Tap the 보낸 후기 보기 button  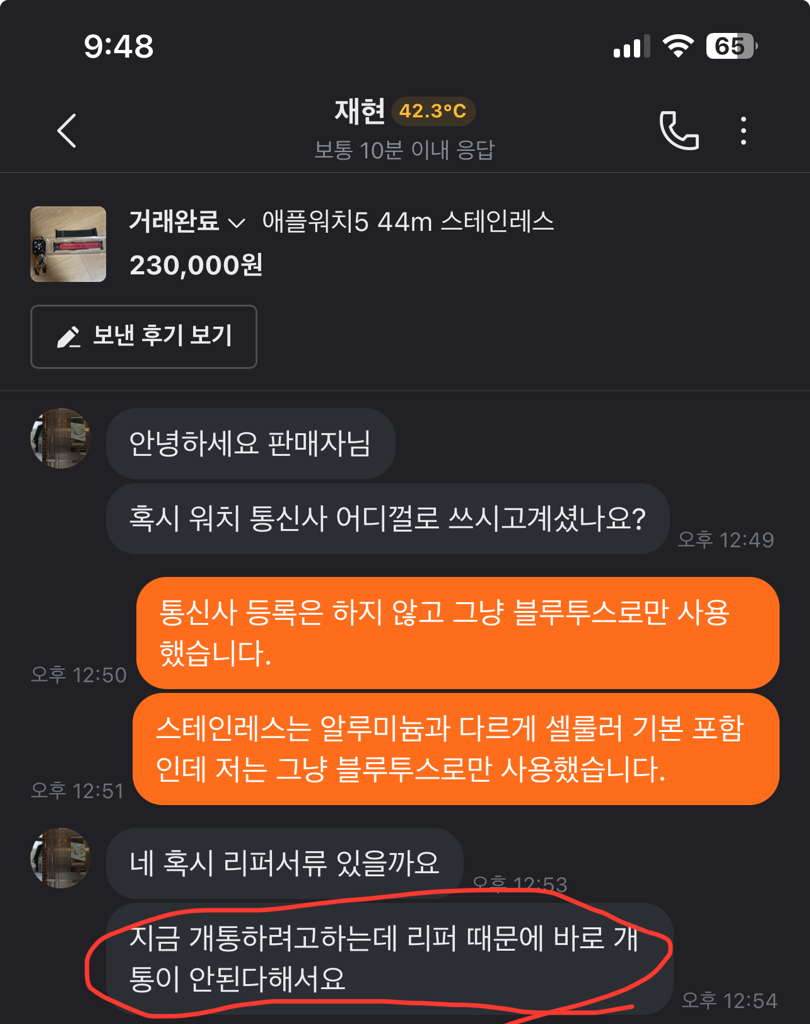[144, 337]
